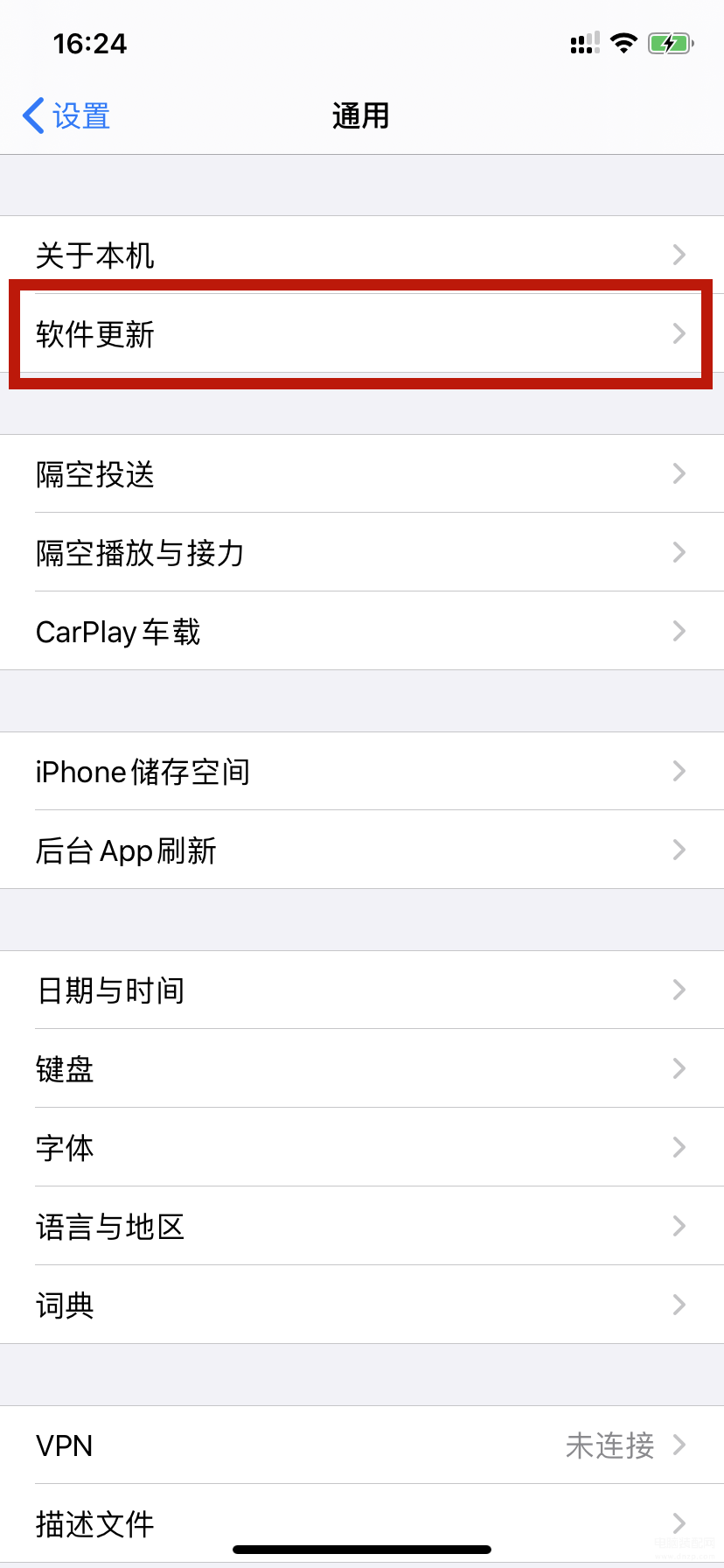Open 键盘 settings

(362, 1068)
